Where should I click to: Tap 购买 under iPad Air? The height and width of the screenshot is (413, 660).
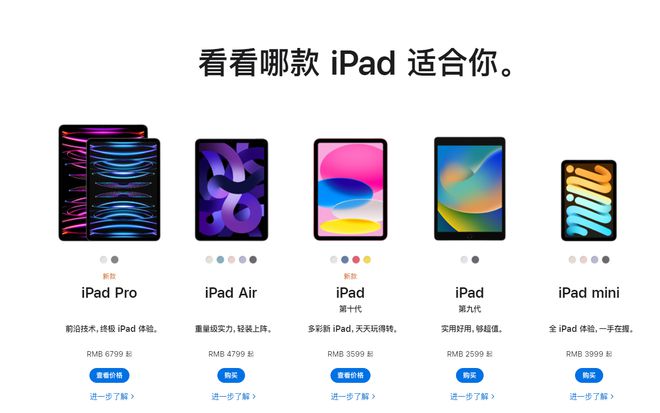pos(231,375)
